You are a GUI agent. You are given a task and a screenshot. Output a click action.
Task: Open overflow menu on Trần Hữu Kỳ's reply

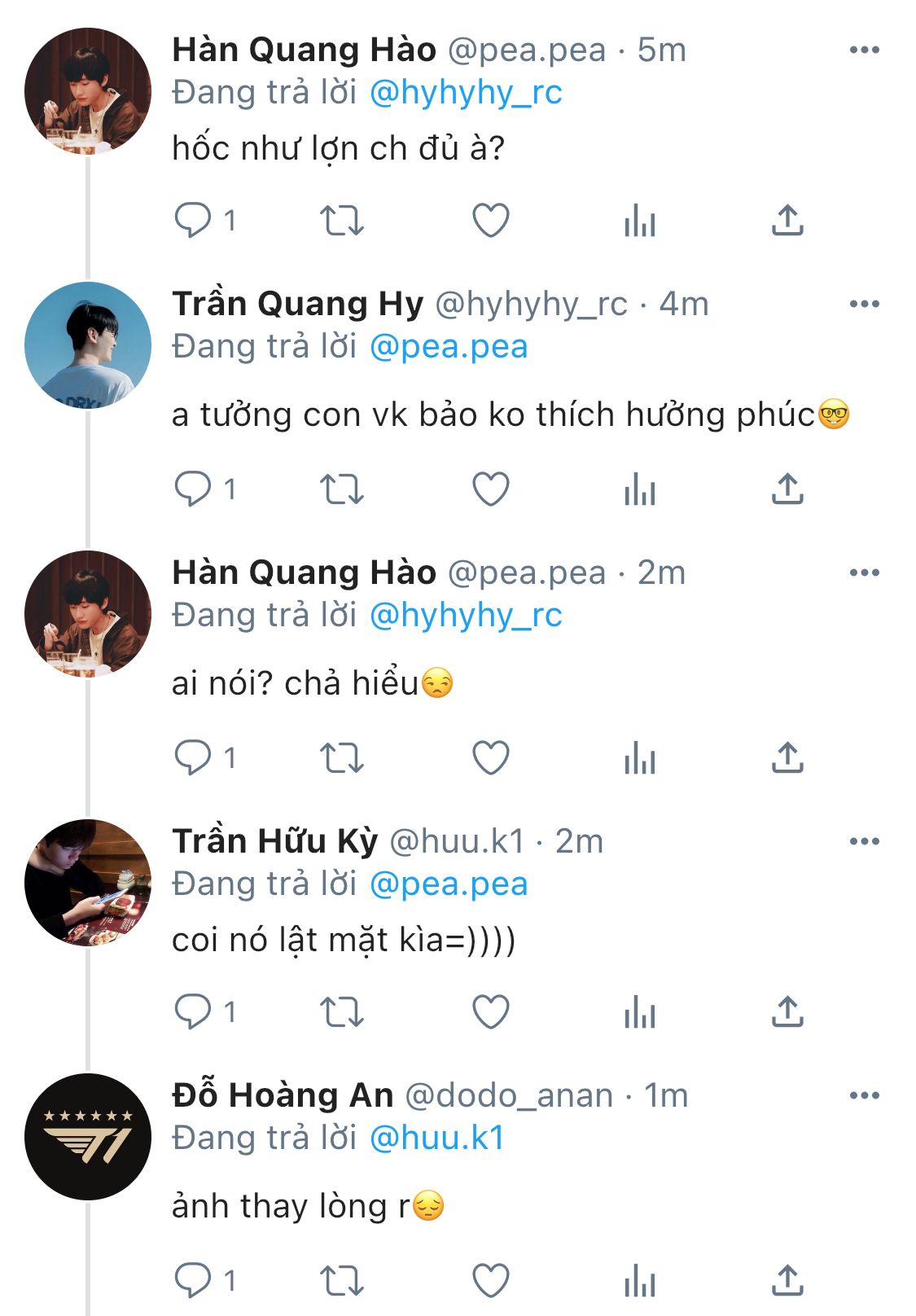864,841
